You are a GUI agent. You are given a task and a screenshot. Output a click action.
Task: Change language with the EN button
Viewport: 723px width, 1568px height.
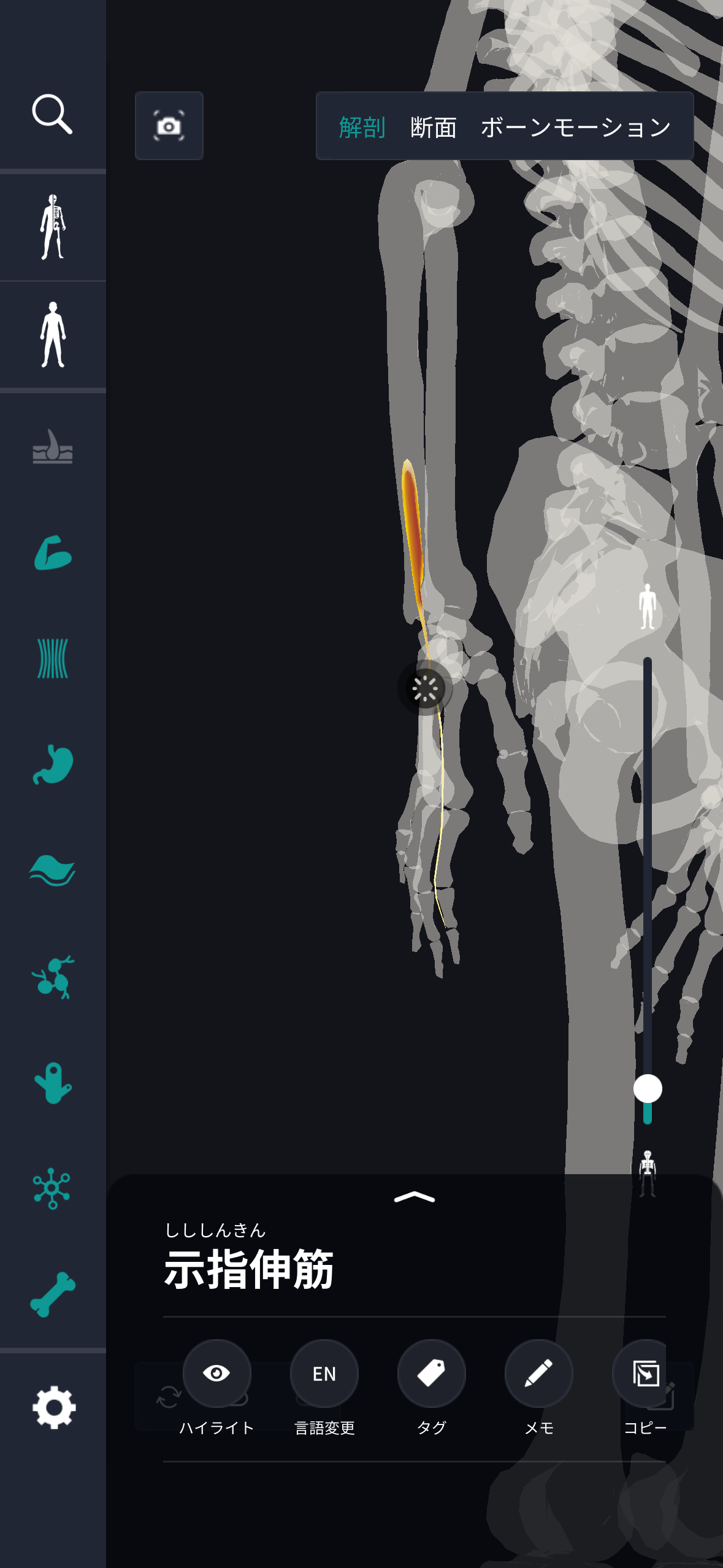click(x=324, y=1373)
